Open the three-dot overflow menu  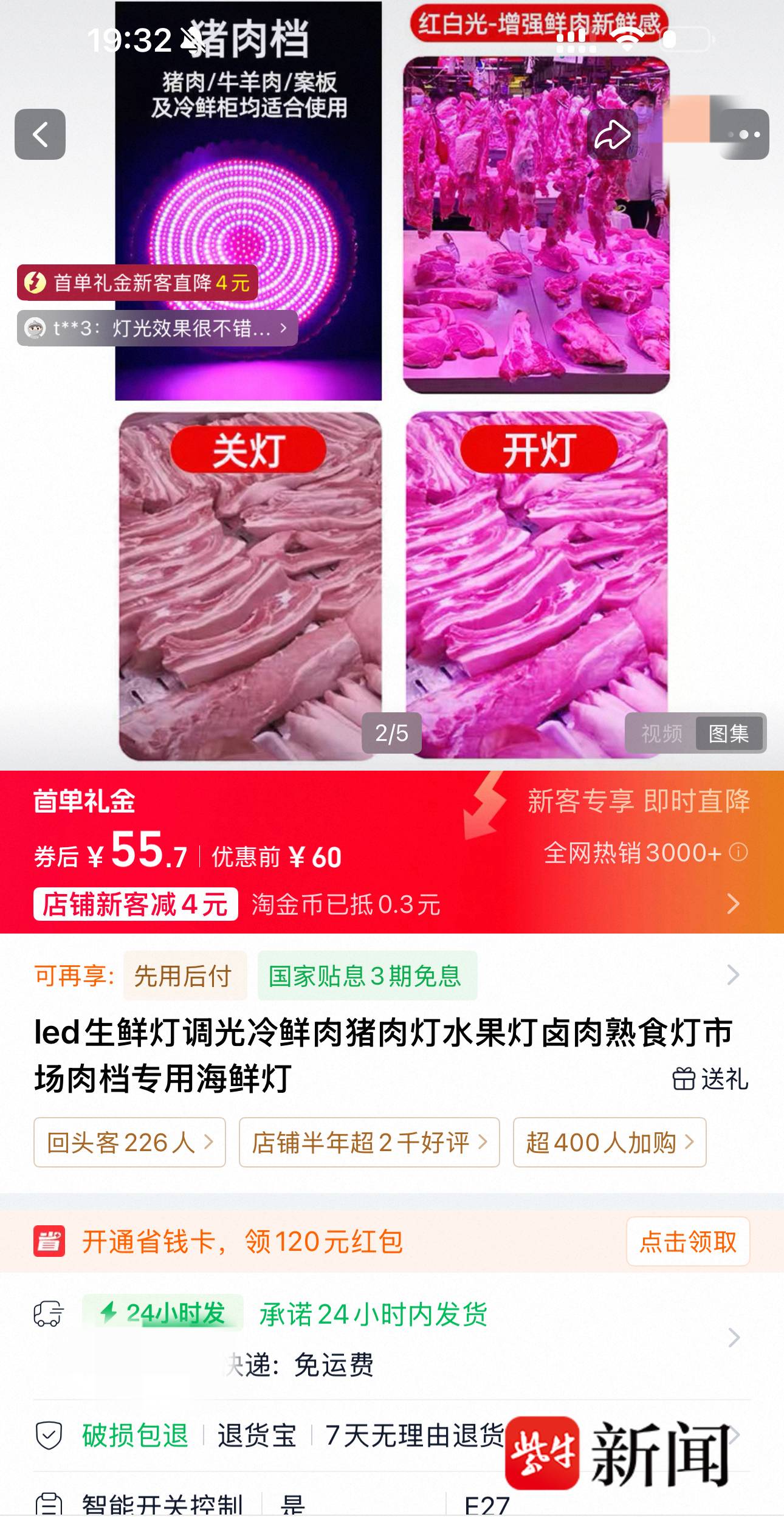(x=744, y=134)
